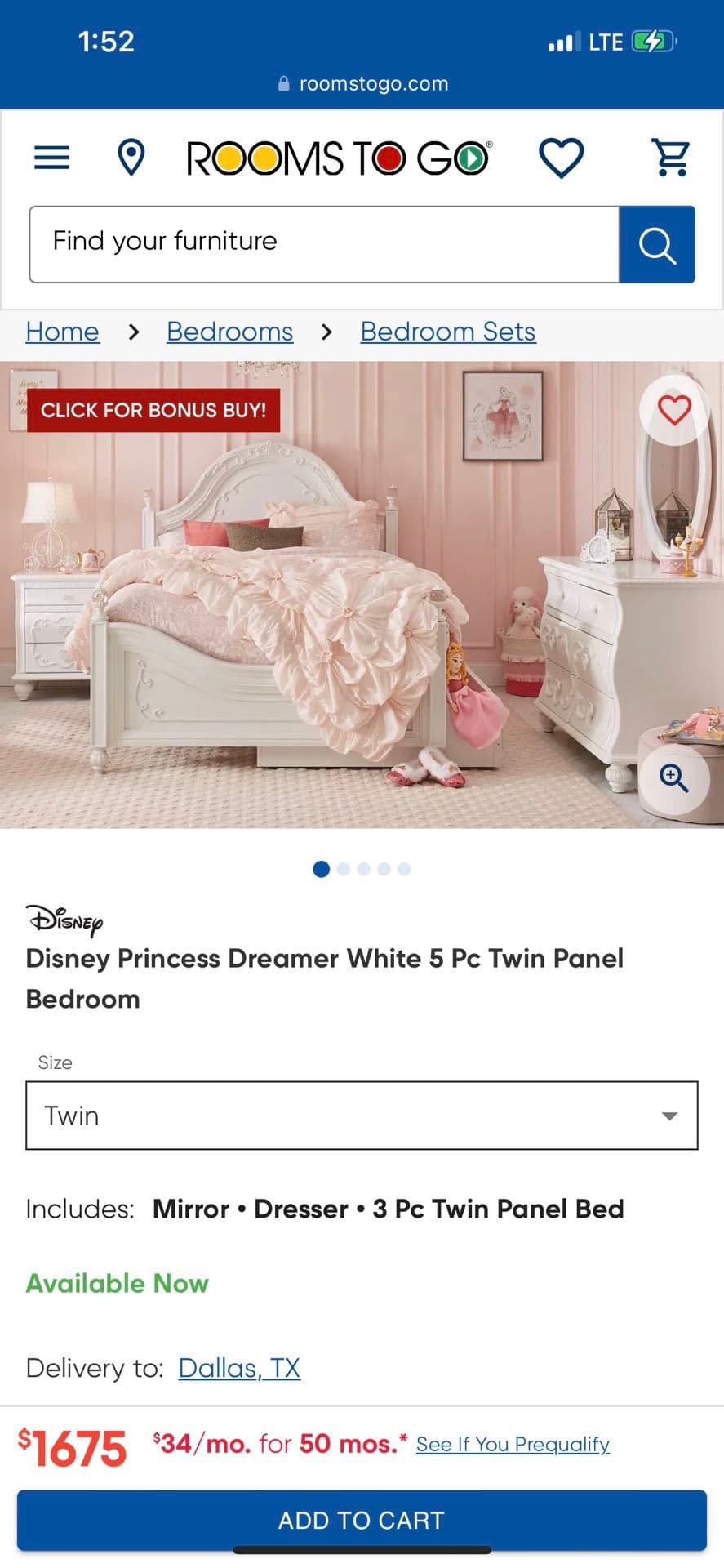Expand the Size dropdown showing Twin
The width and height of the screenshot is (724, 1568).
coord(362,1116)
